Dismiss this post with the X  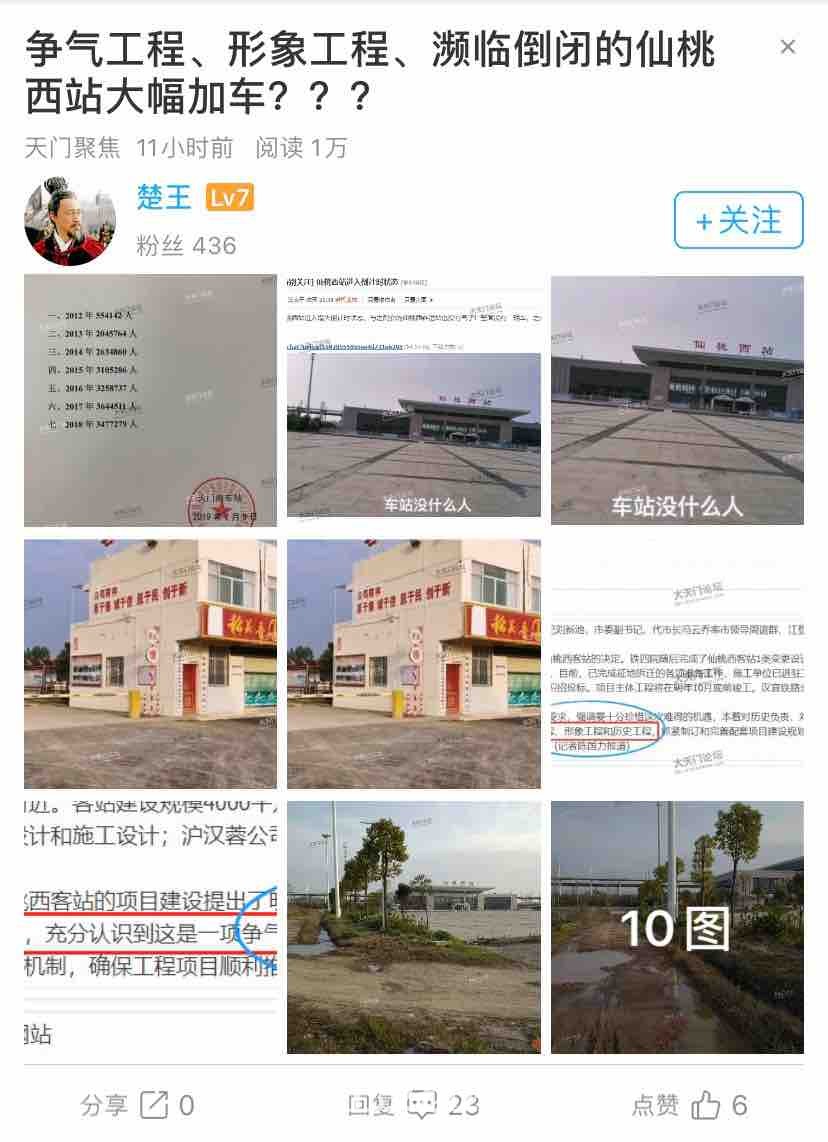point(787,47)
